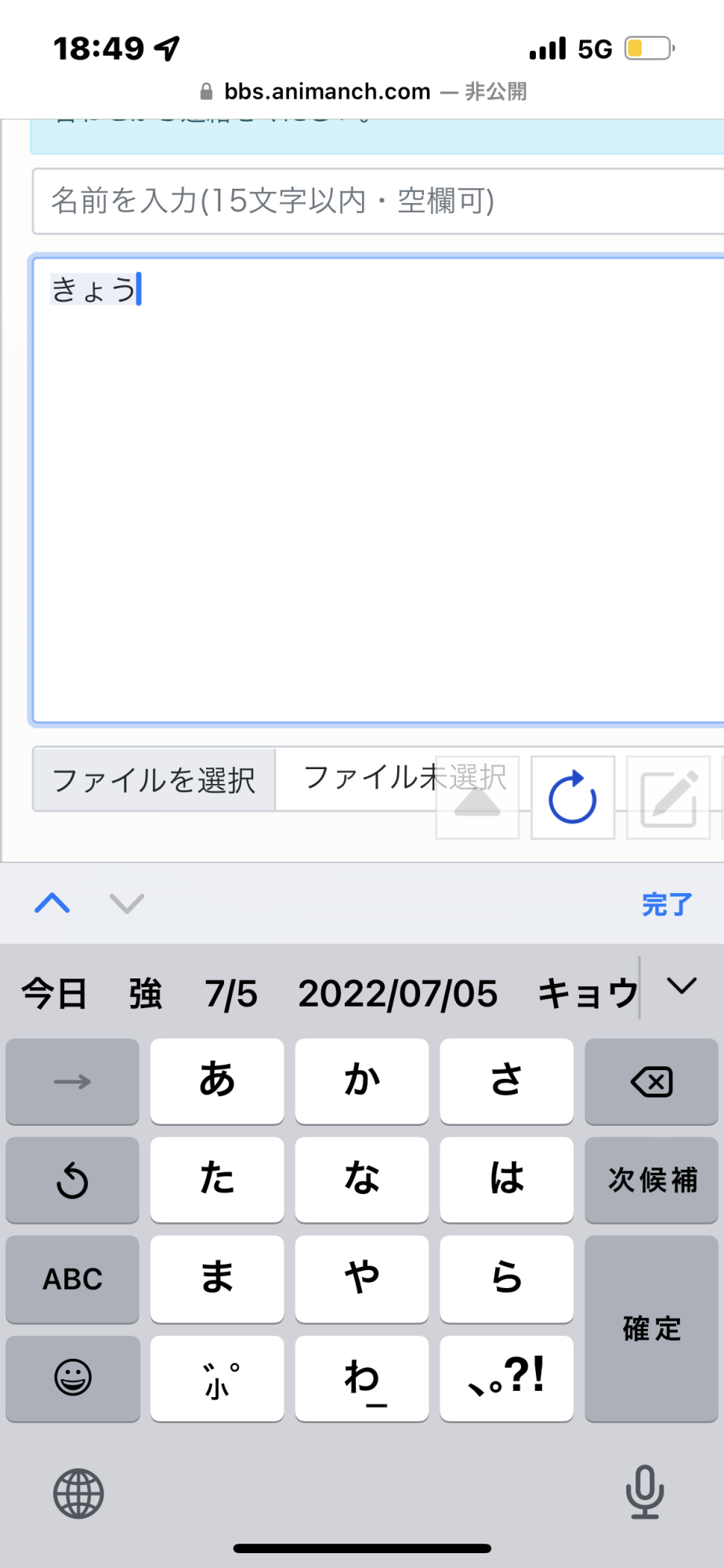
Task: Pick the 7/5 candidate
Action: pyautogui.click(x=231, y=993)
